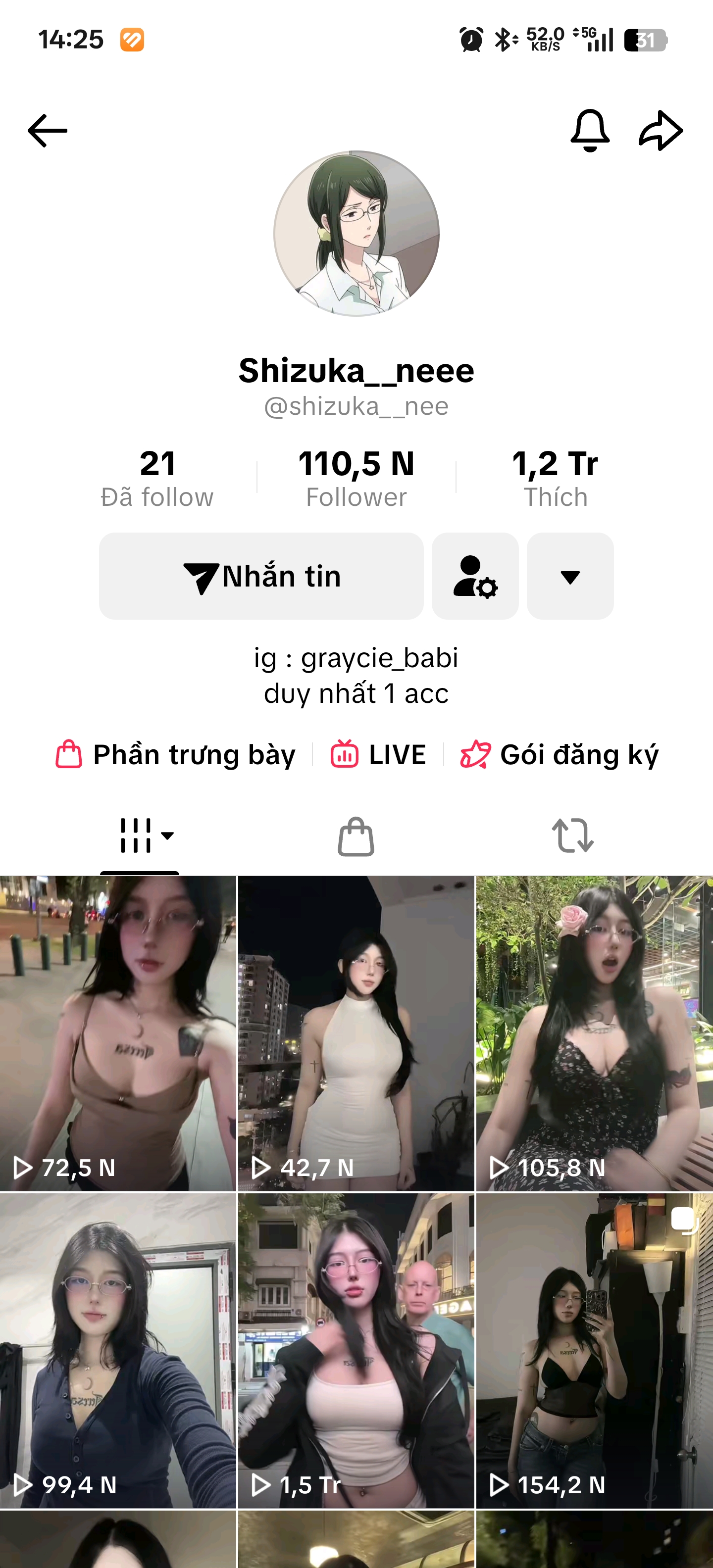The height and width of the screenshot is (1568, 713).
Task: Play the video with 99,4 N views
Action: click(x=117, y=1350)
